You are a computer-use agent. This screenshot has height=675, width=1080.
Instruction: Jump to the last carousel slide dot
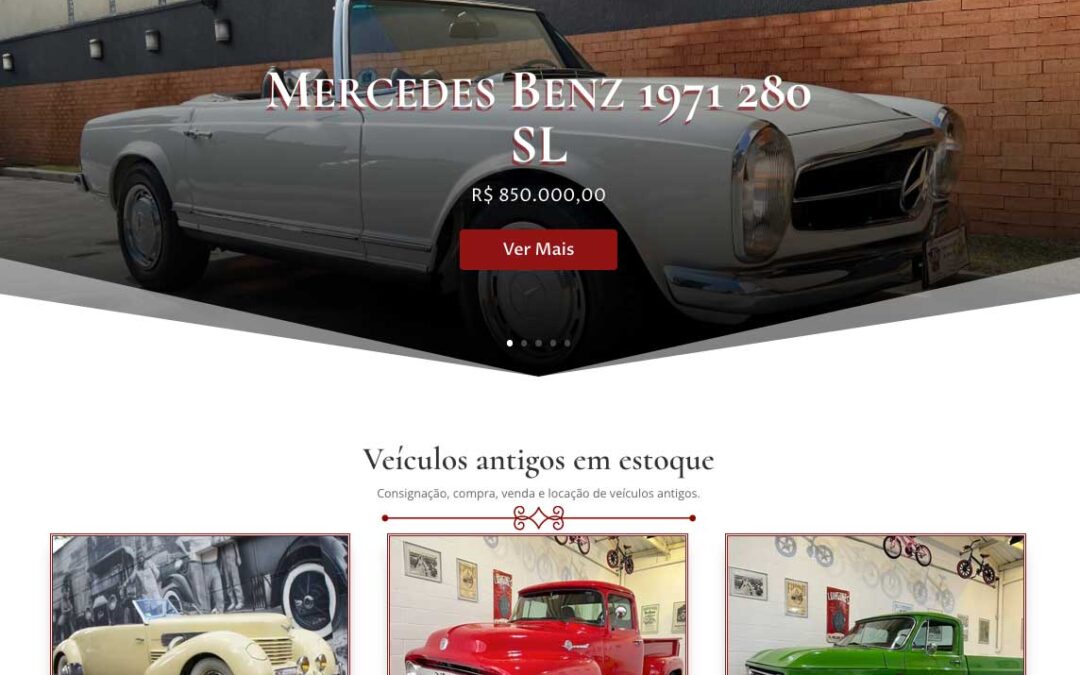point(567,343)
